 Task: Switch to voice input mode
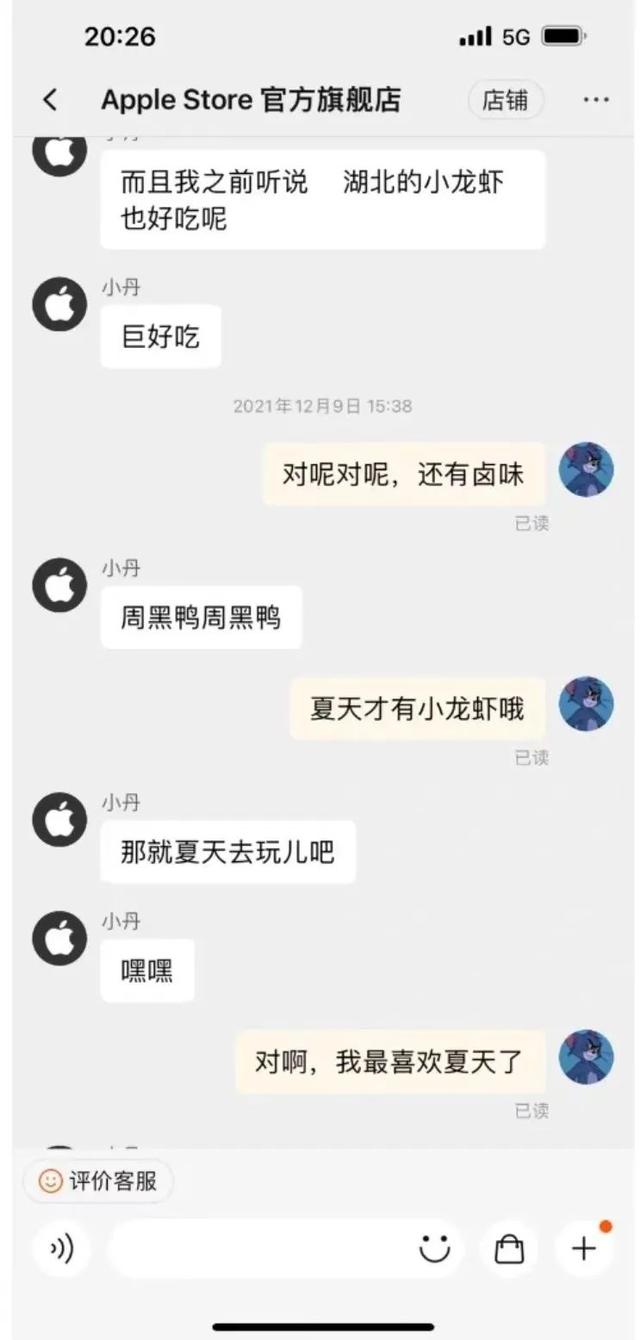[x=61, y=1249]
